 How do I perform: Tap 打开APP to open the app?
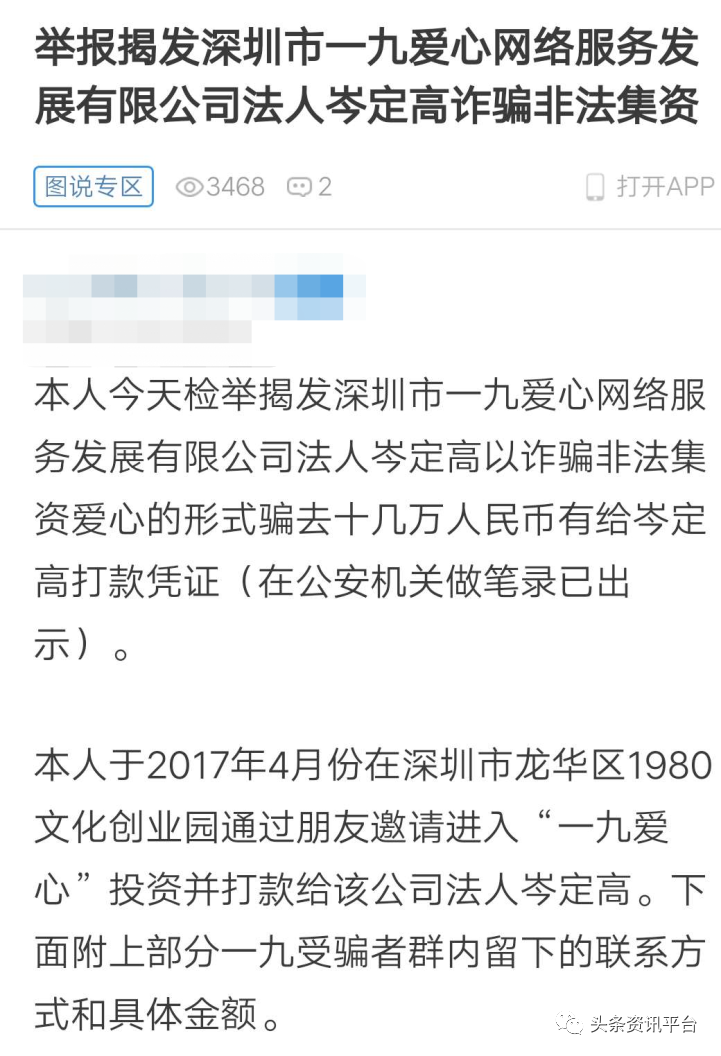[650, 187]
